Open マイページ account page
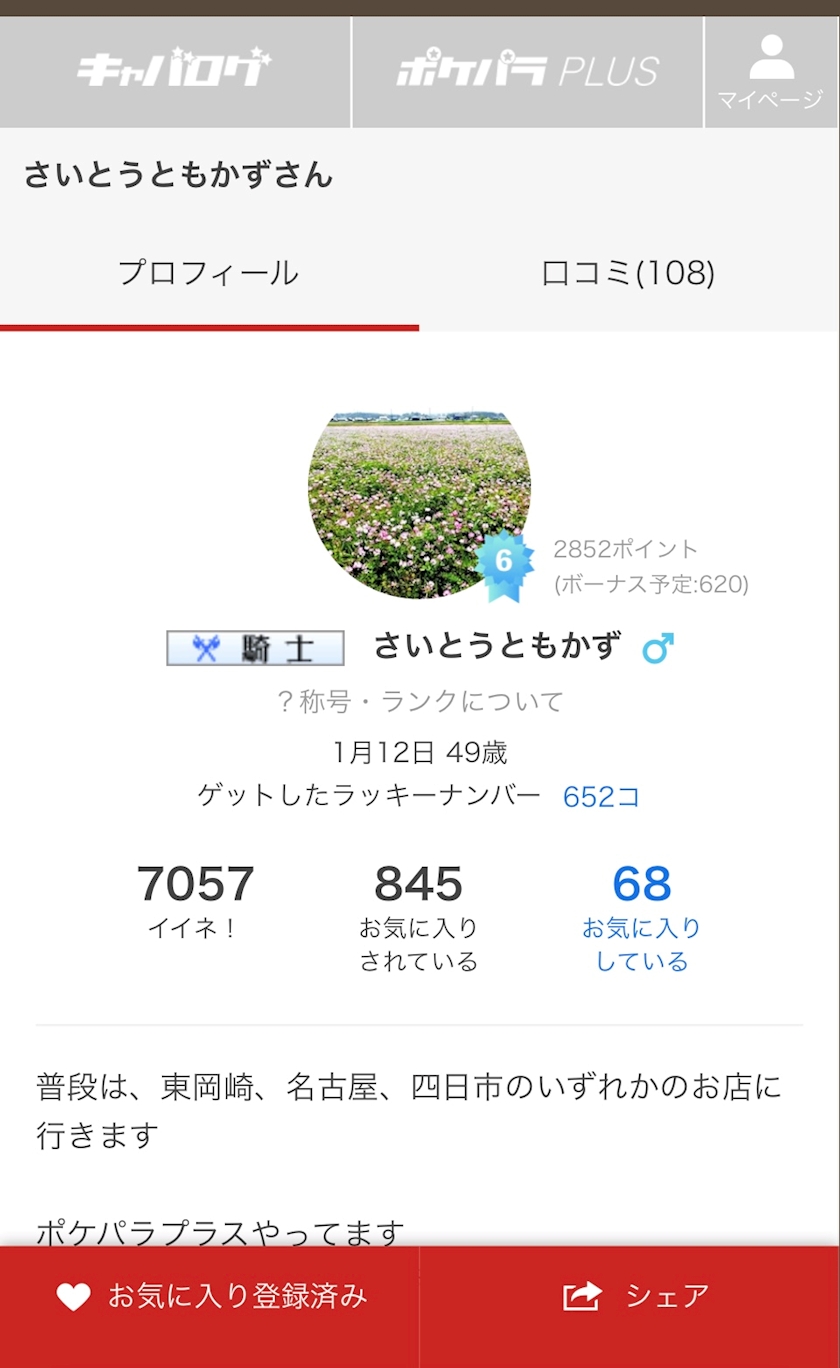The height and width of the screenshot is (1368, 840). pyautogui.click(x=771, y=72)
